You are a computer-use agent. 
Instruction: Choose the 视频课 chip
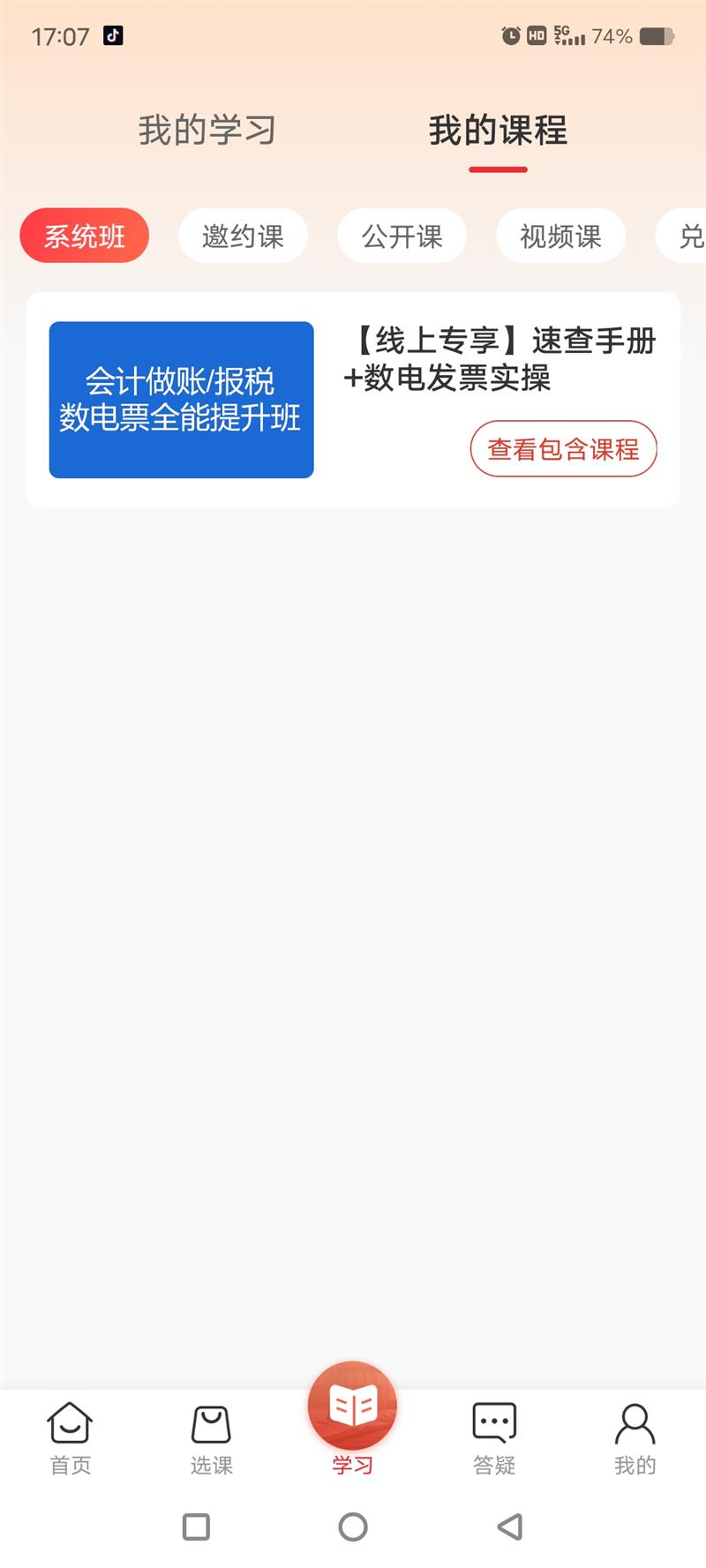click(x=560, y=236)
